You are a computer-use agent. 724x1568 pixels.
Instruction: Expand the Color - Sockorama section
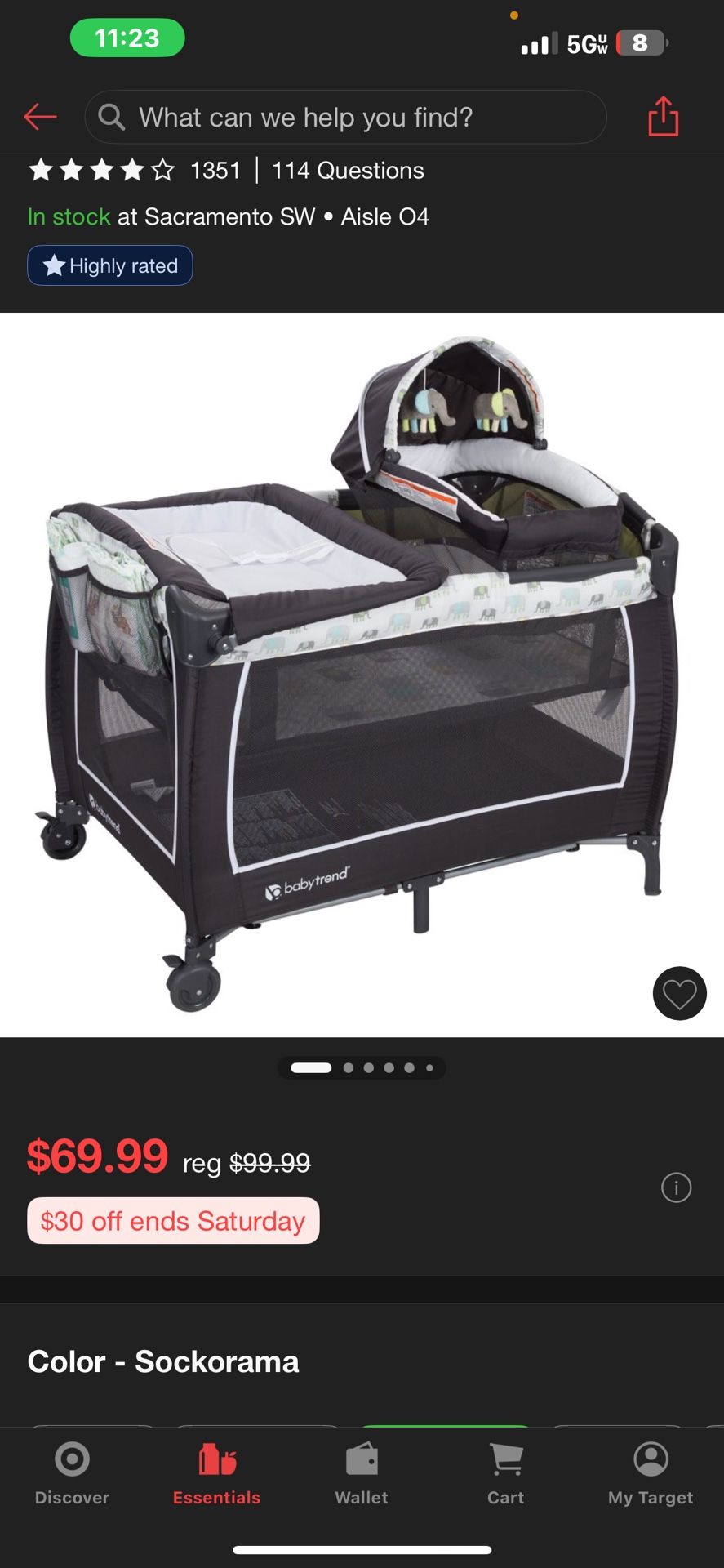tap(162, 1361)
